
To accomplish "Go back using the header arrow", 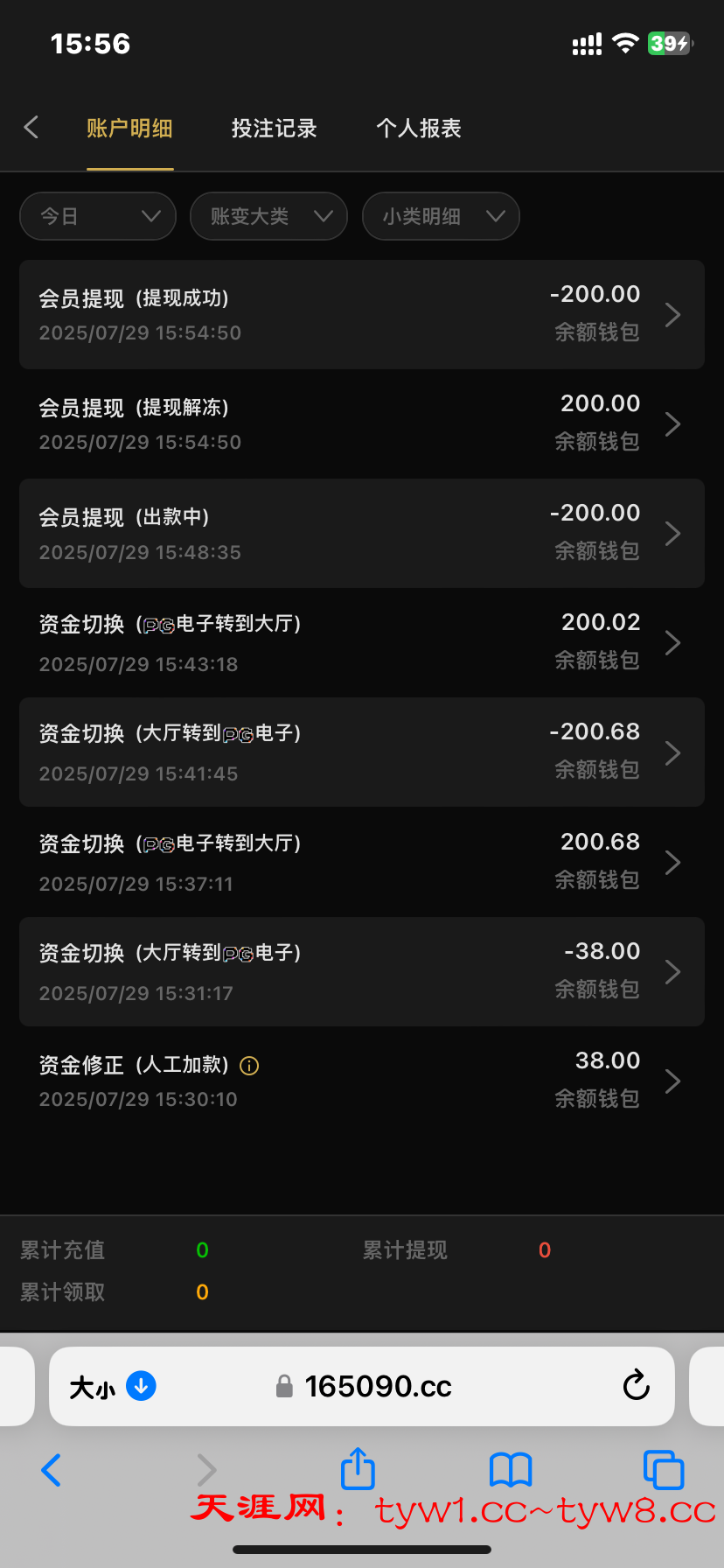I will [31, 128].
